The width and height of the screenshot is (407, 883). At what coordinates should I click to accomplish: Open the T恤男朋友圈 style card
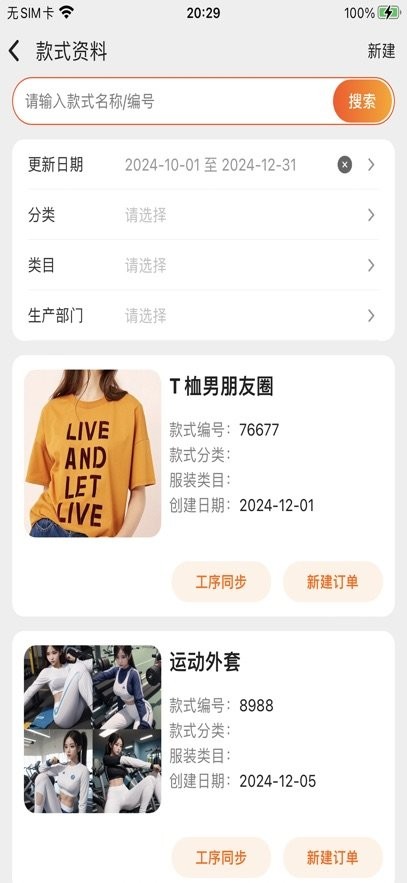tap(203, 485)
